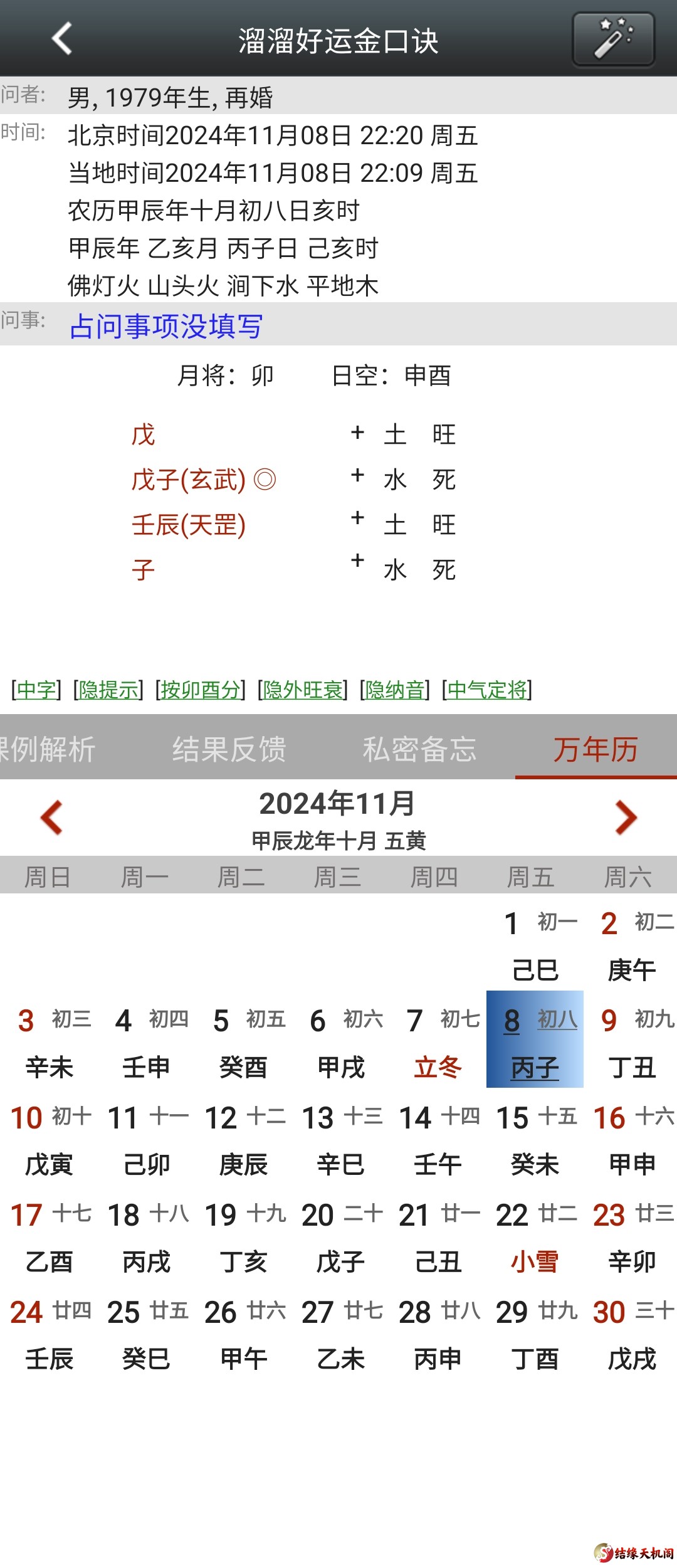This screenshot has width=677, height=1568.
Task: Go to the previous calendar month
Action: pyautogui.click(x=51, y=818)
